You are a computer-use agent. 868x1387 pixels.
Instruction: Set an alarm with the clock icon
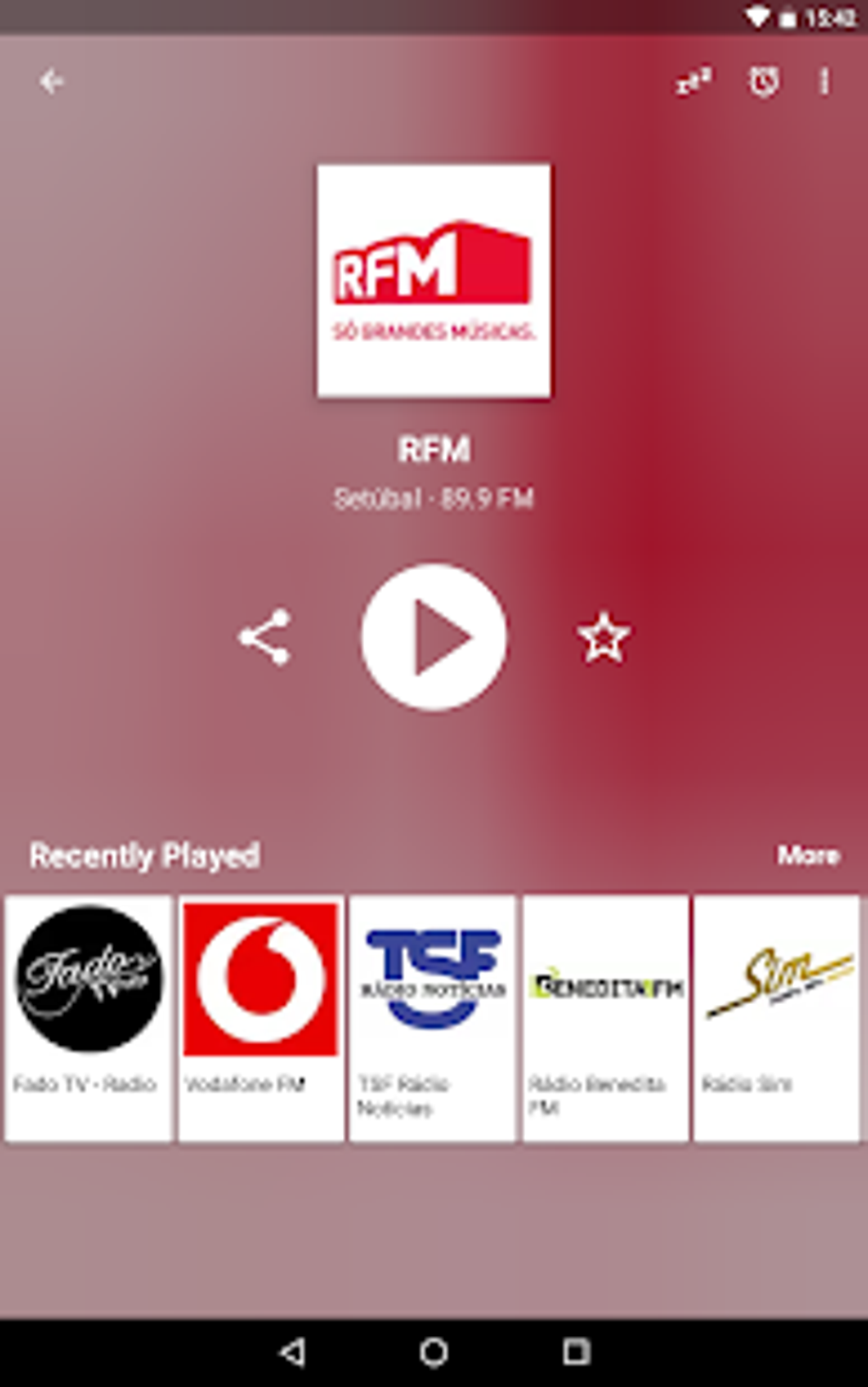pos(763,83)
